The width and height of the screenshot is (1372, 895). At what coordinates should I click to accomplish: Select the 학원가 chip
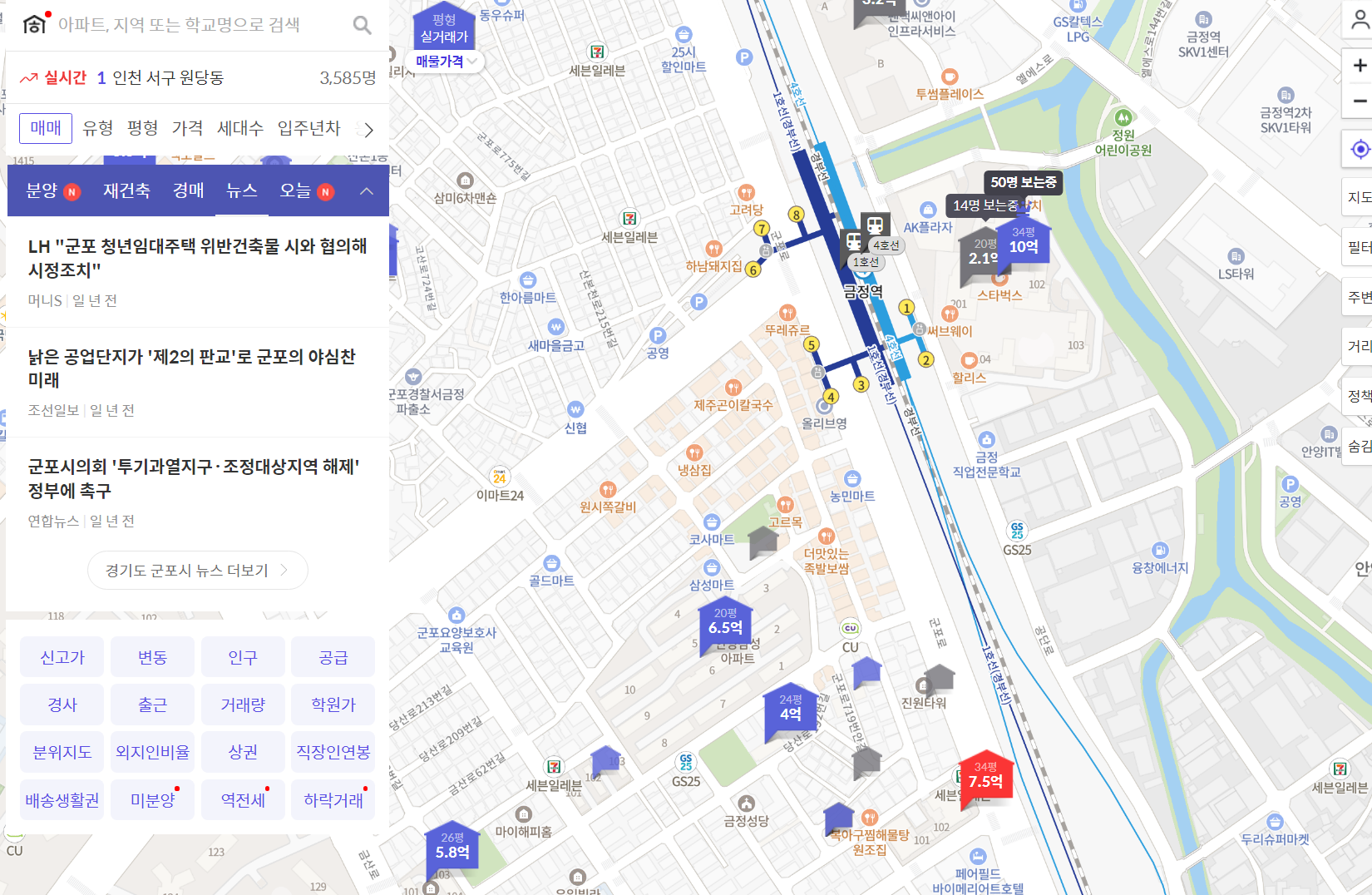(333, 705)
